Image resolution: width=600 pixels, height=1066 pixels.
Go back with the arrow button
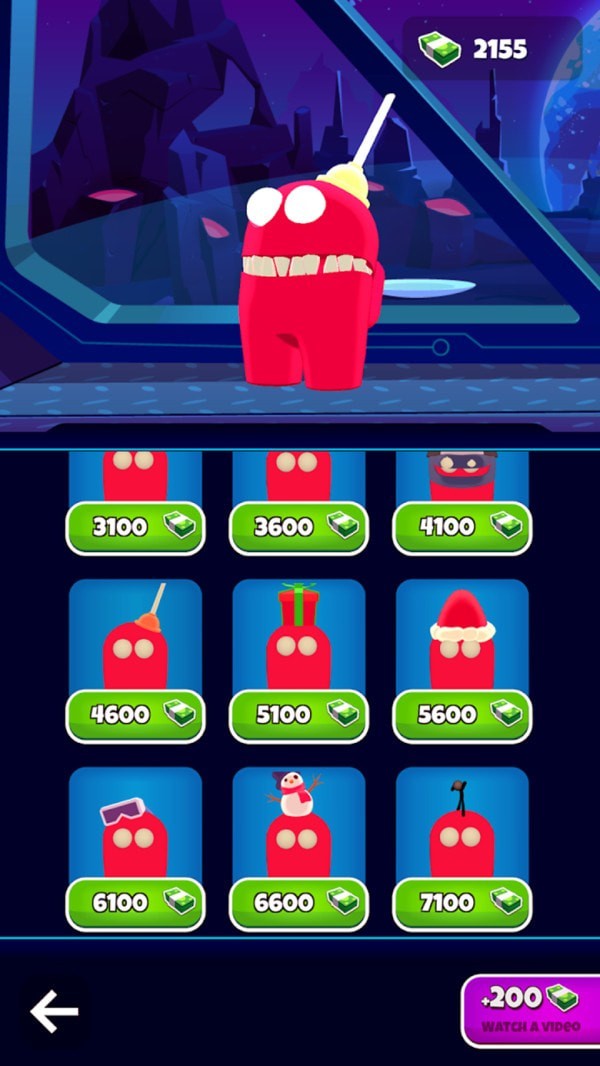(54, 1012)
